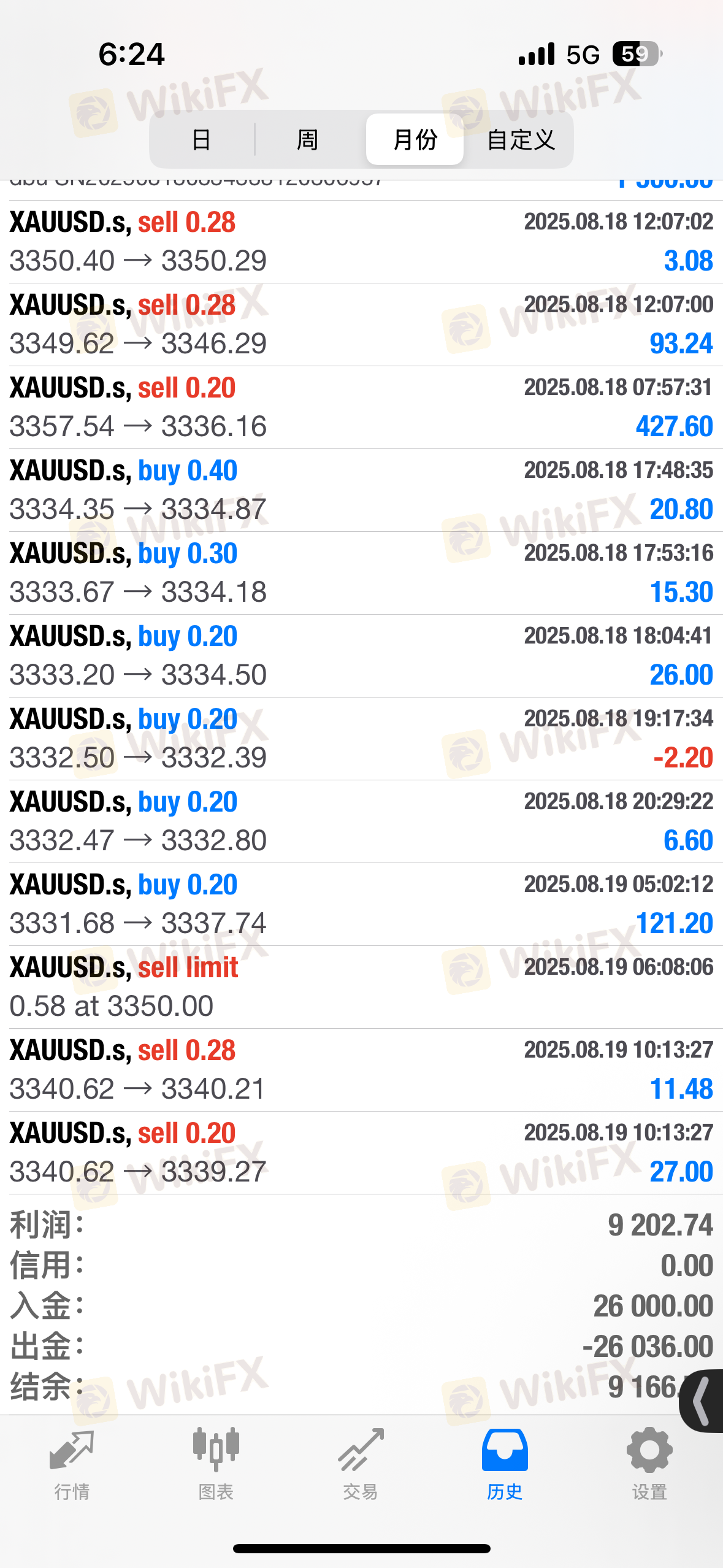Viewport: 723px width, 1568px height.
Task: Open the buy 0.30 trade at 17:53:16
Action: click(361, 573)
